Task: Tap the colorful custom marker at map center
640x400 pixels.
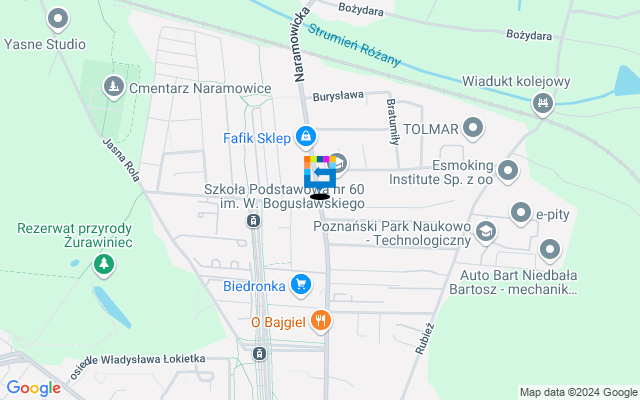Action: tap(320, 171)
